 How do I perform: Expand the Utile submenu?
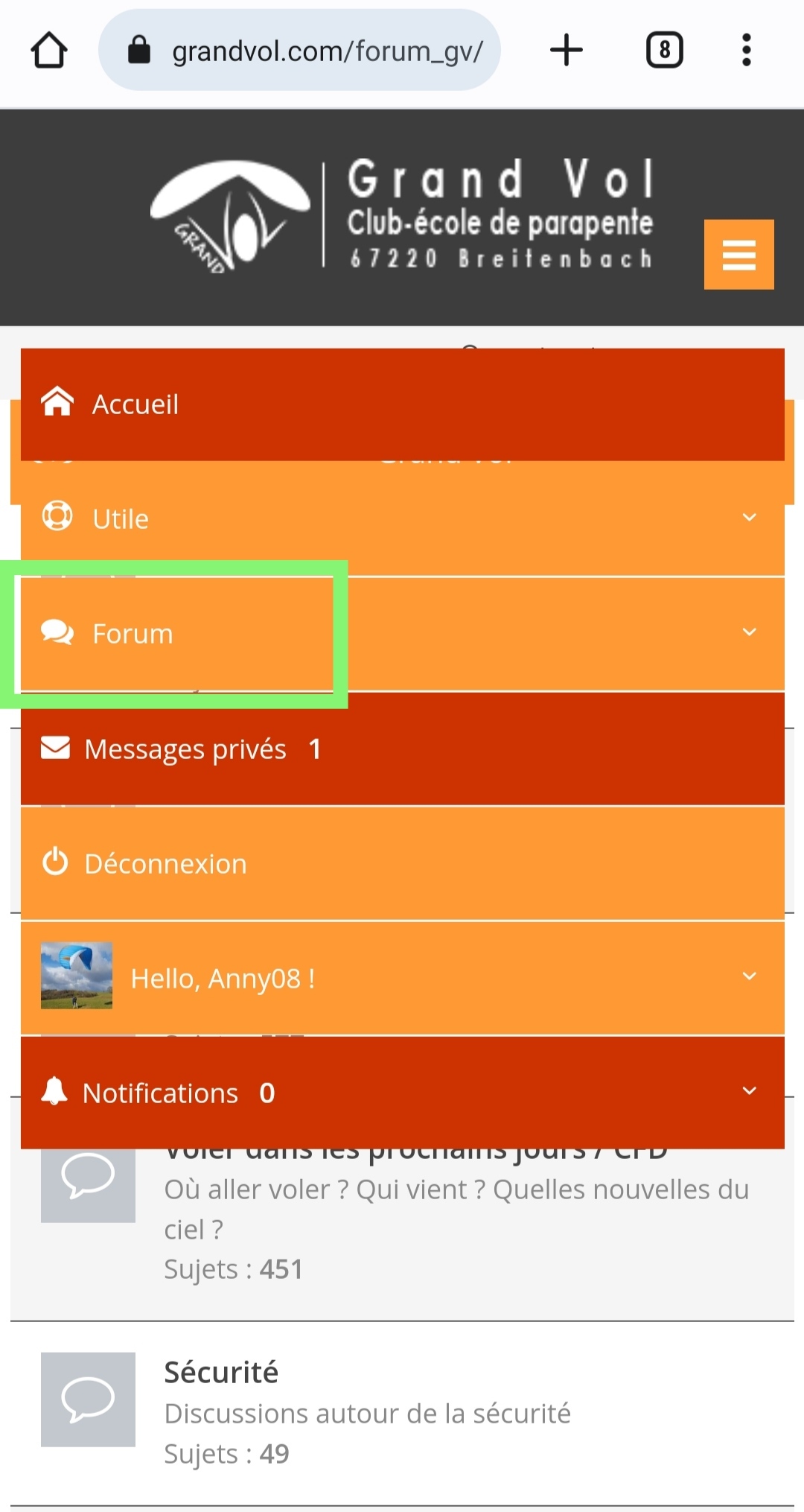point(749,518)
